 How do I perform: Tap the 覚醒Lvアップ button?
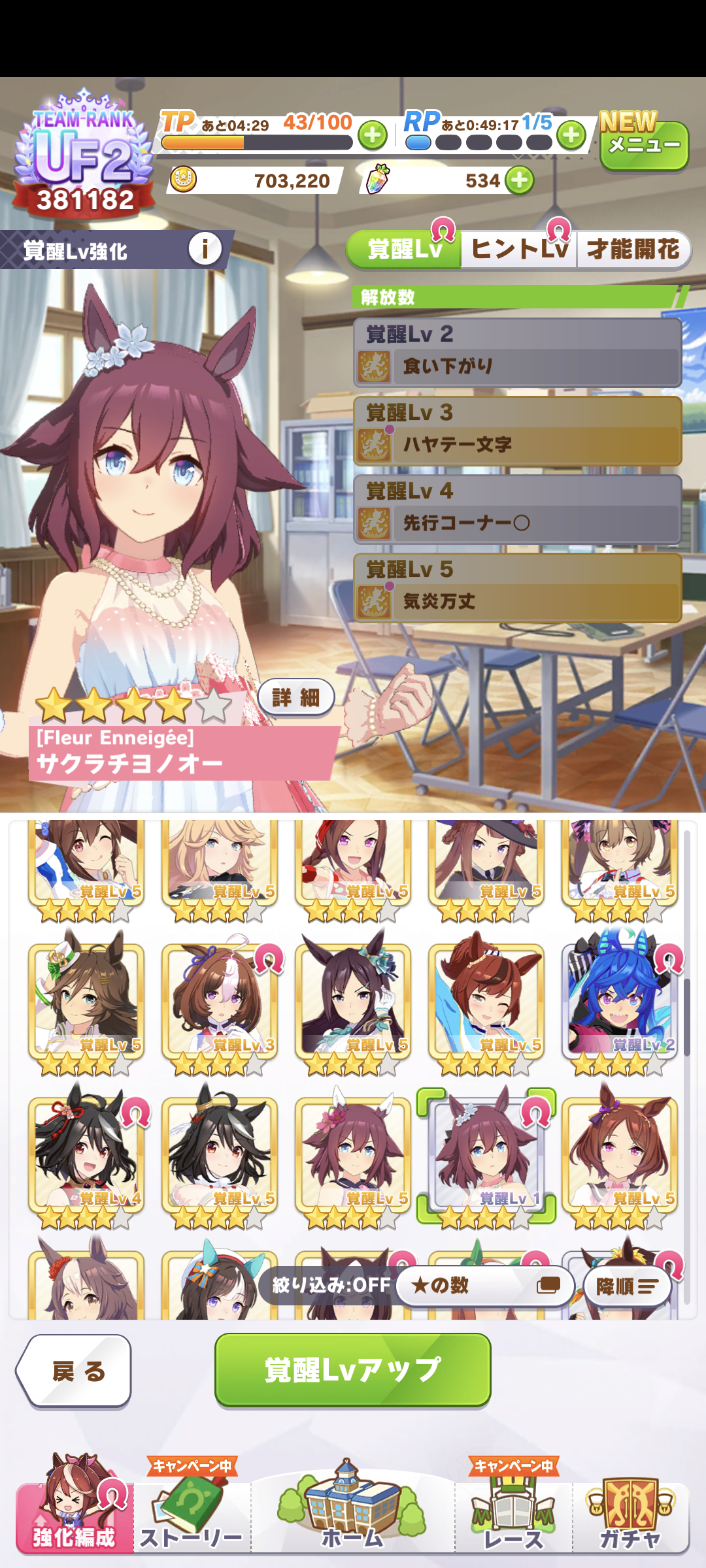352,1369
